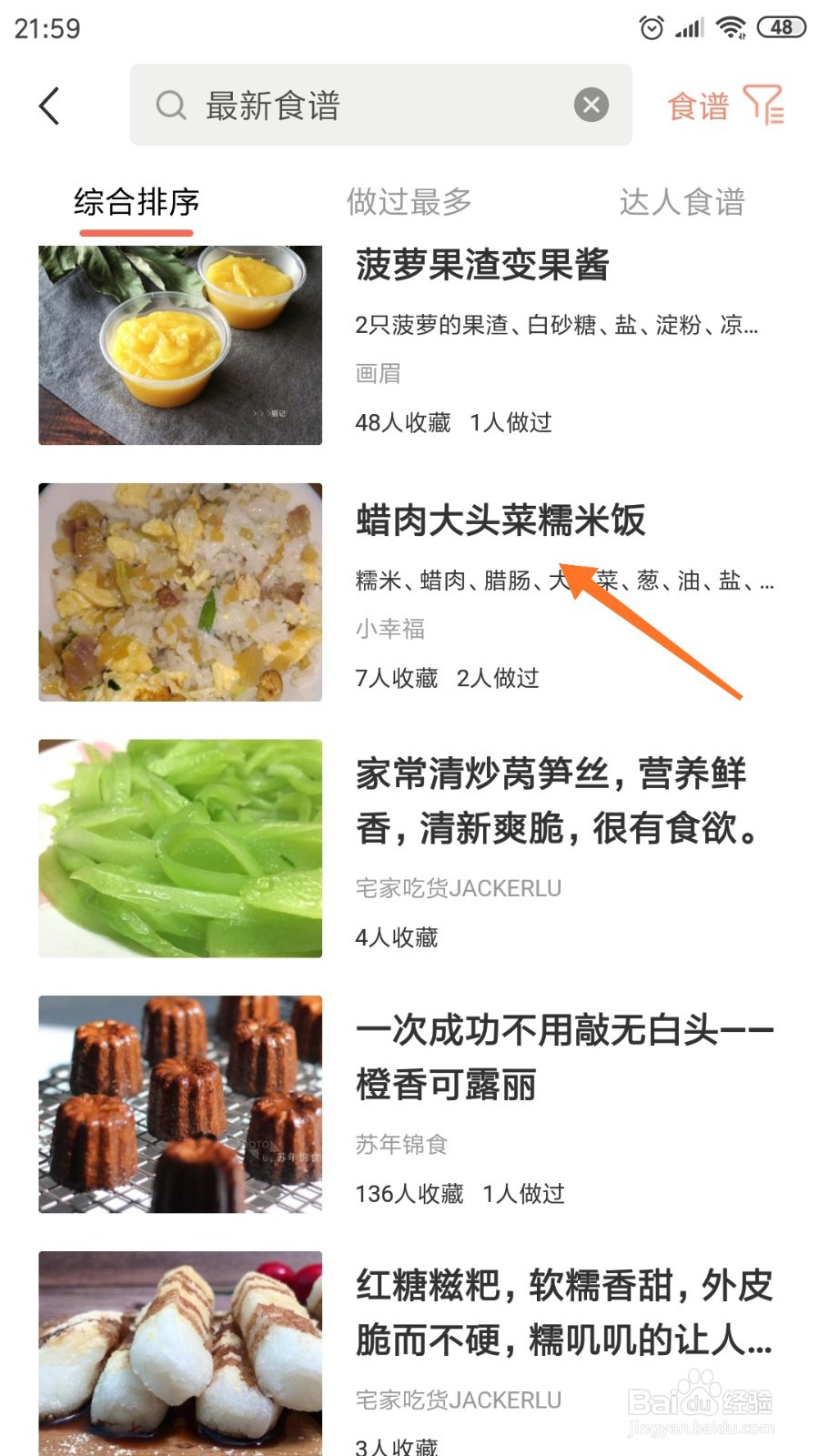Open the 蜡肉大头菜糯米饭 recipe
This screenshot has width=819, height=1456.
(x=500, y=521)
